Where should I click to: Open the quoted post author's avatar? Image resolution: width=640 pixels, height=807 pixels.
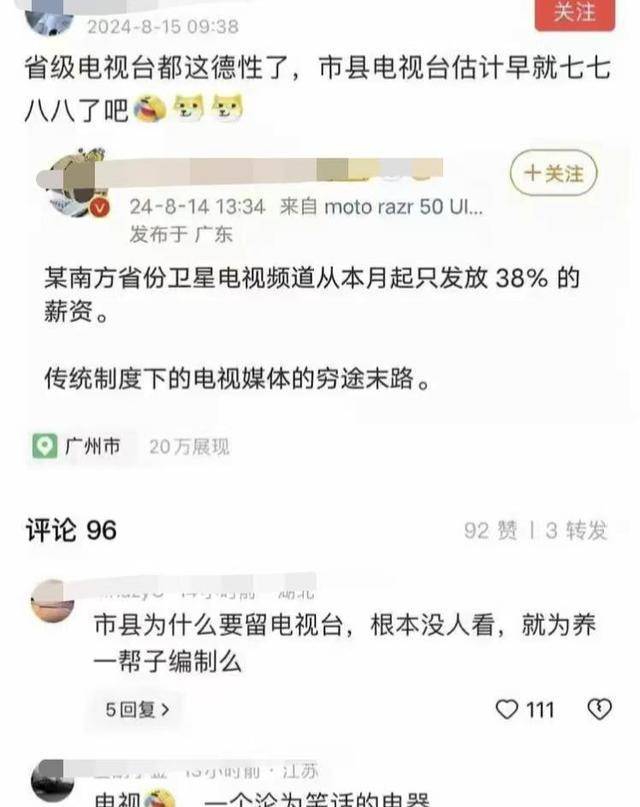pyautogui.click(x=78, y=184)
